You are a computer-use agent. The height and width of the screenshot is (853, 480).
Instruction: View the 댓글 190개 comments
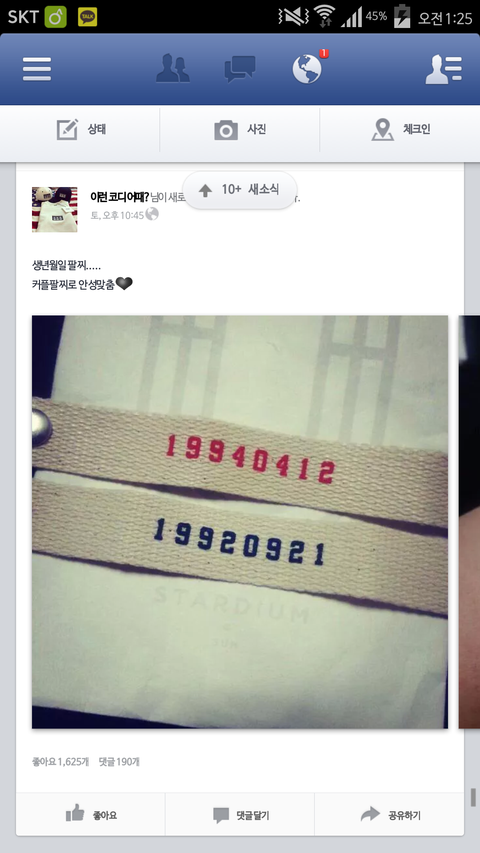pos(119,762)
